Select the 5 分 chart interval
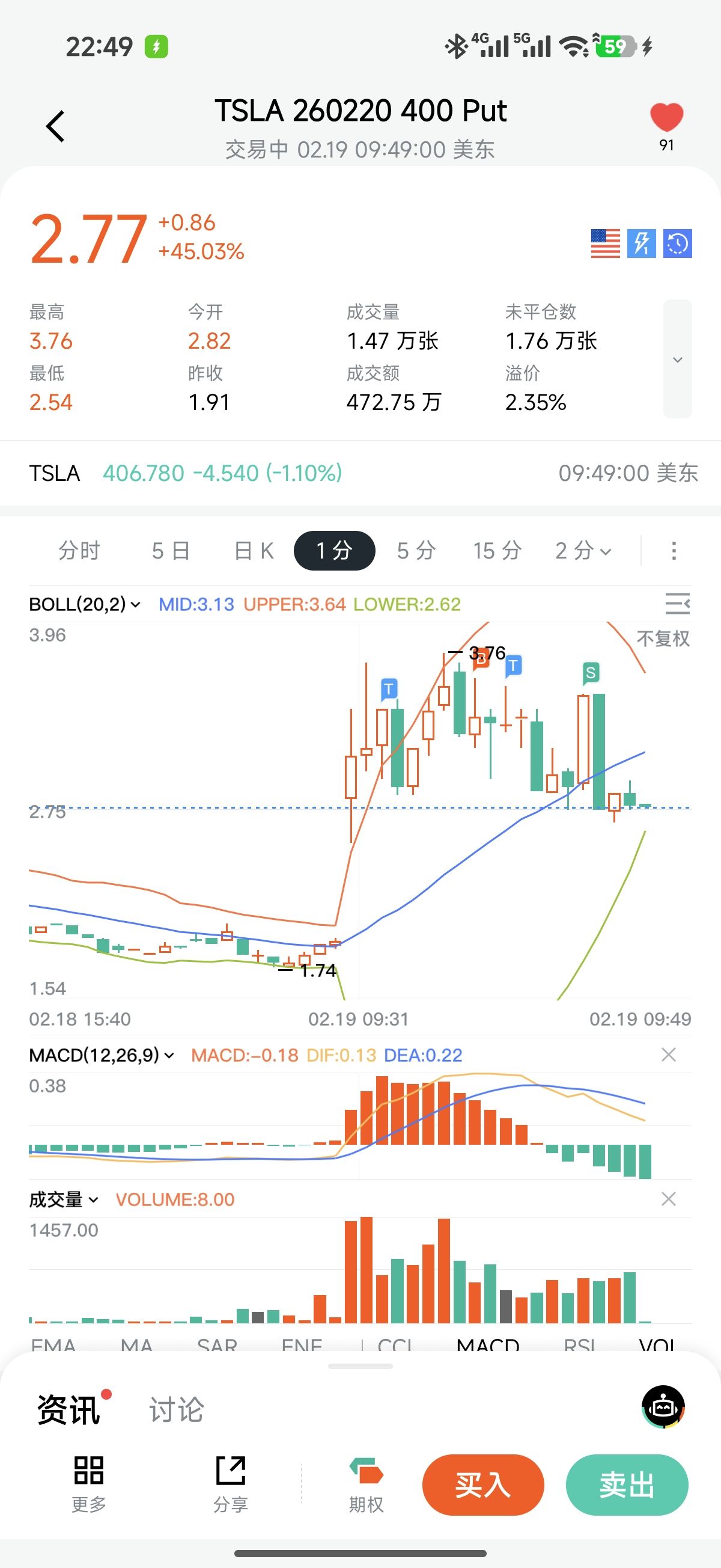 [x=416, y=551]
